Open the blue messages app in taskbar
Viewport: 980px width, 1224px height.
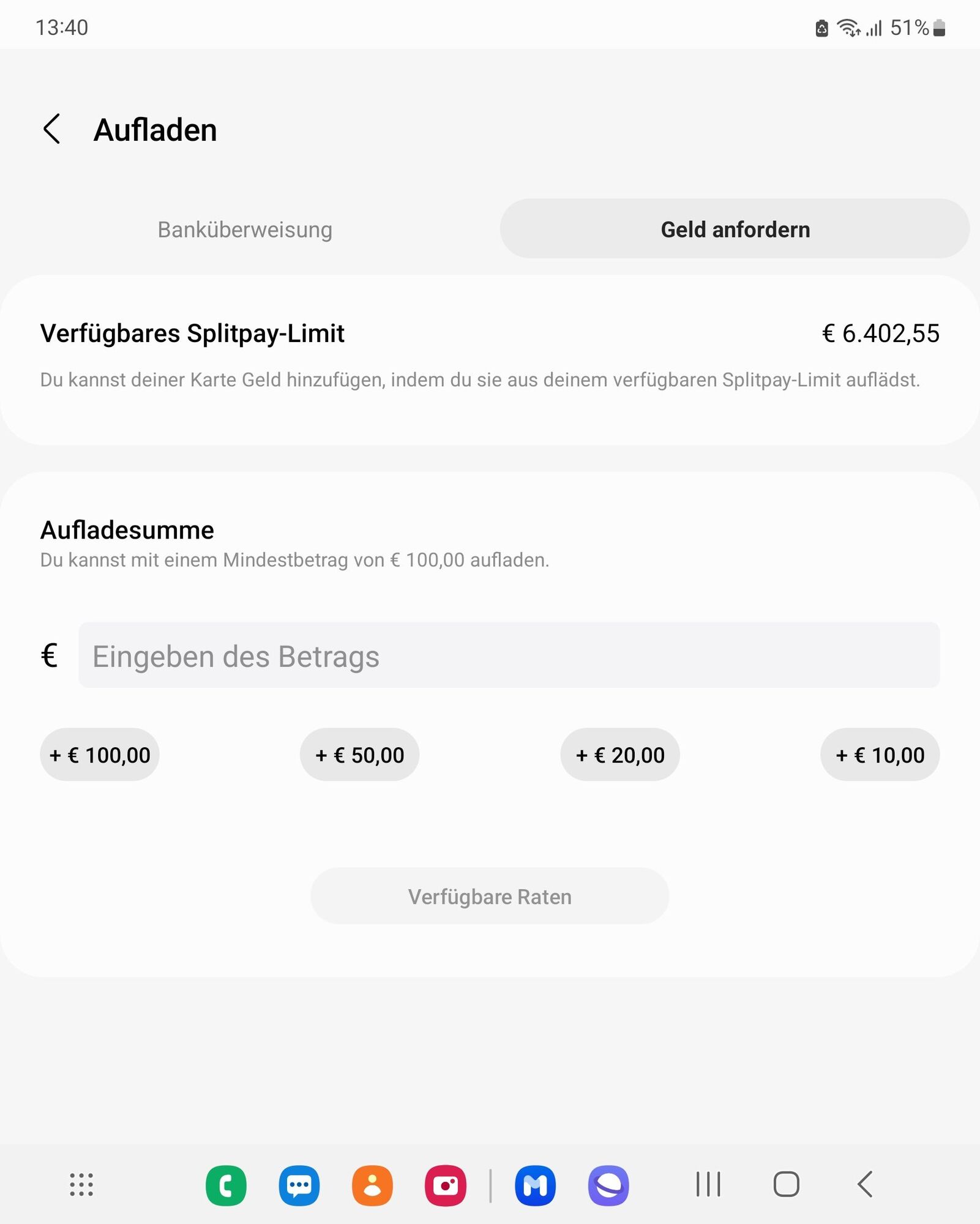[x=299, y=1185]
